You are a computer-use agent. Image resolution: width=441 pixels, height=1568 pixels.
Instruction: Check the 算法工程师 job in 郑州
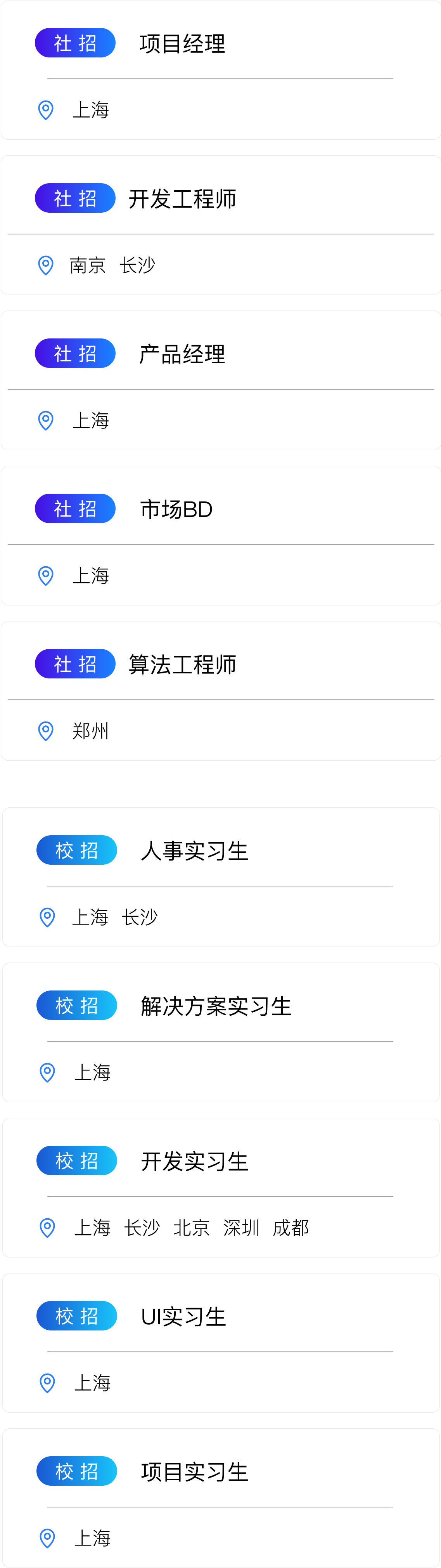(x=220, y=691)
